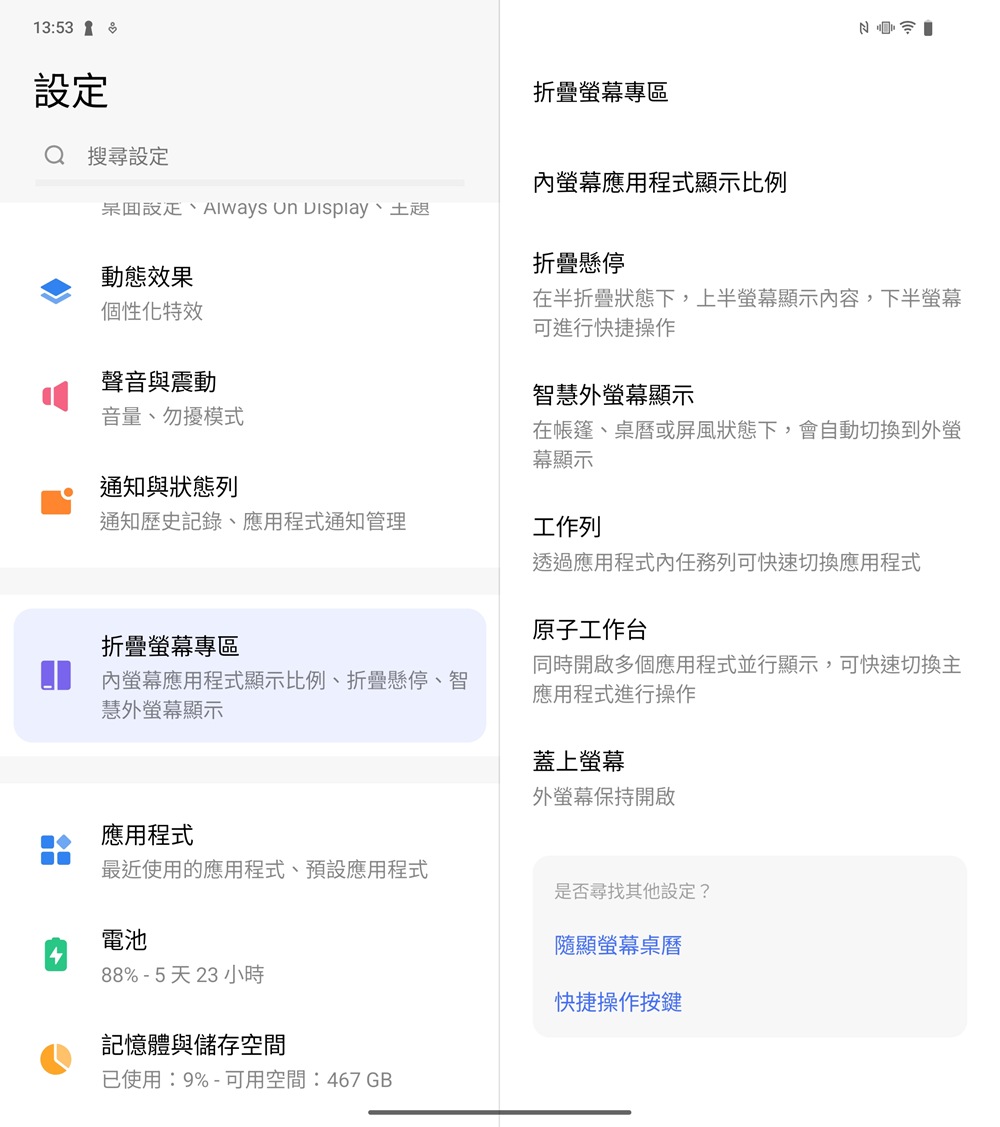Open 應用程式 settings
The image size is (1000, 1127).
click(x=250, y=851)
